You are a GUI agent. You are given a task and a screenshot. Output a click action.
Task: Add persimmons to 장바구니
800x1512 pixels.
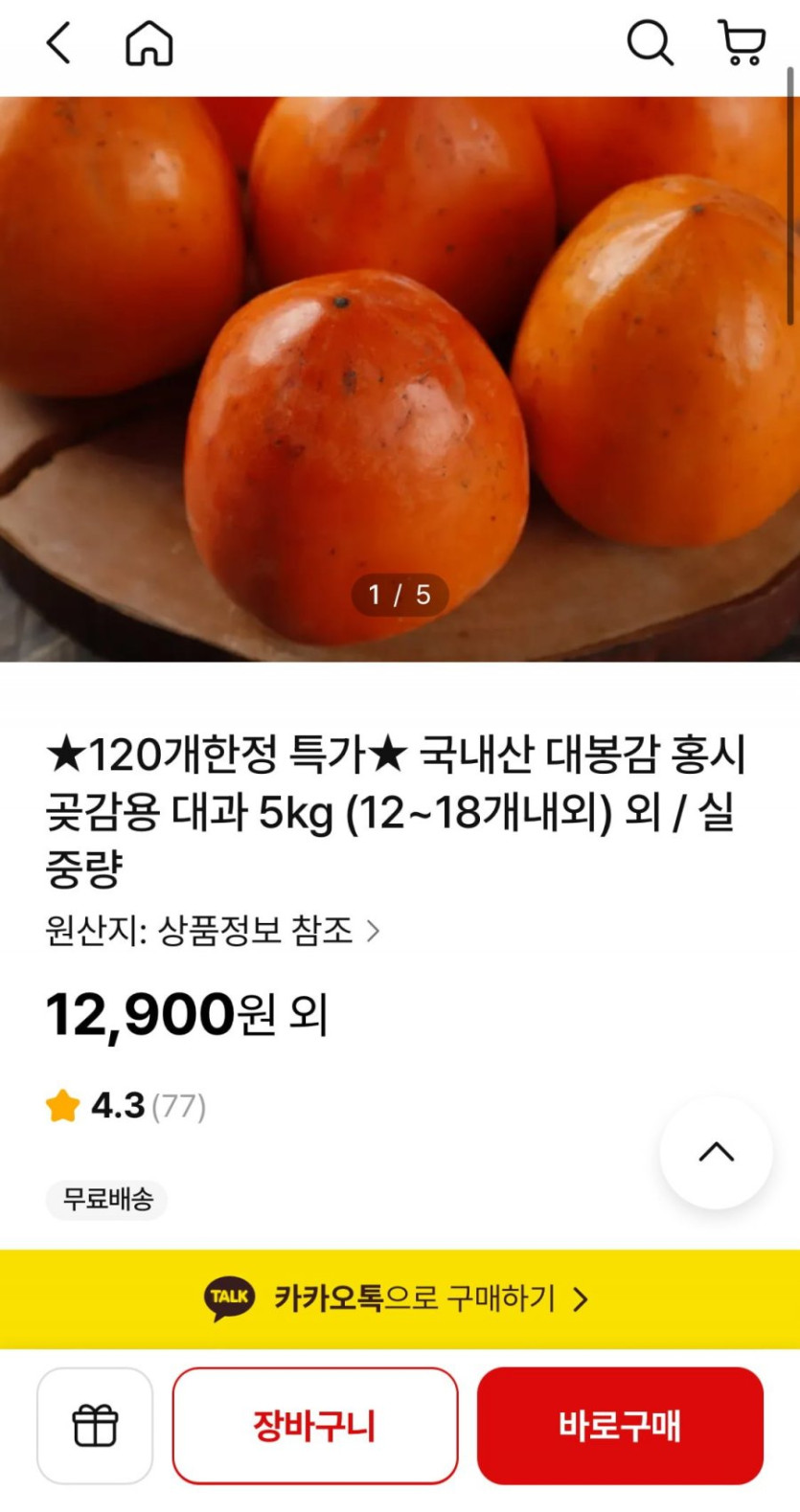(315, 1426)
